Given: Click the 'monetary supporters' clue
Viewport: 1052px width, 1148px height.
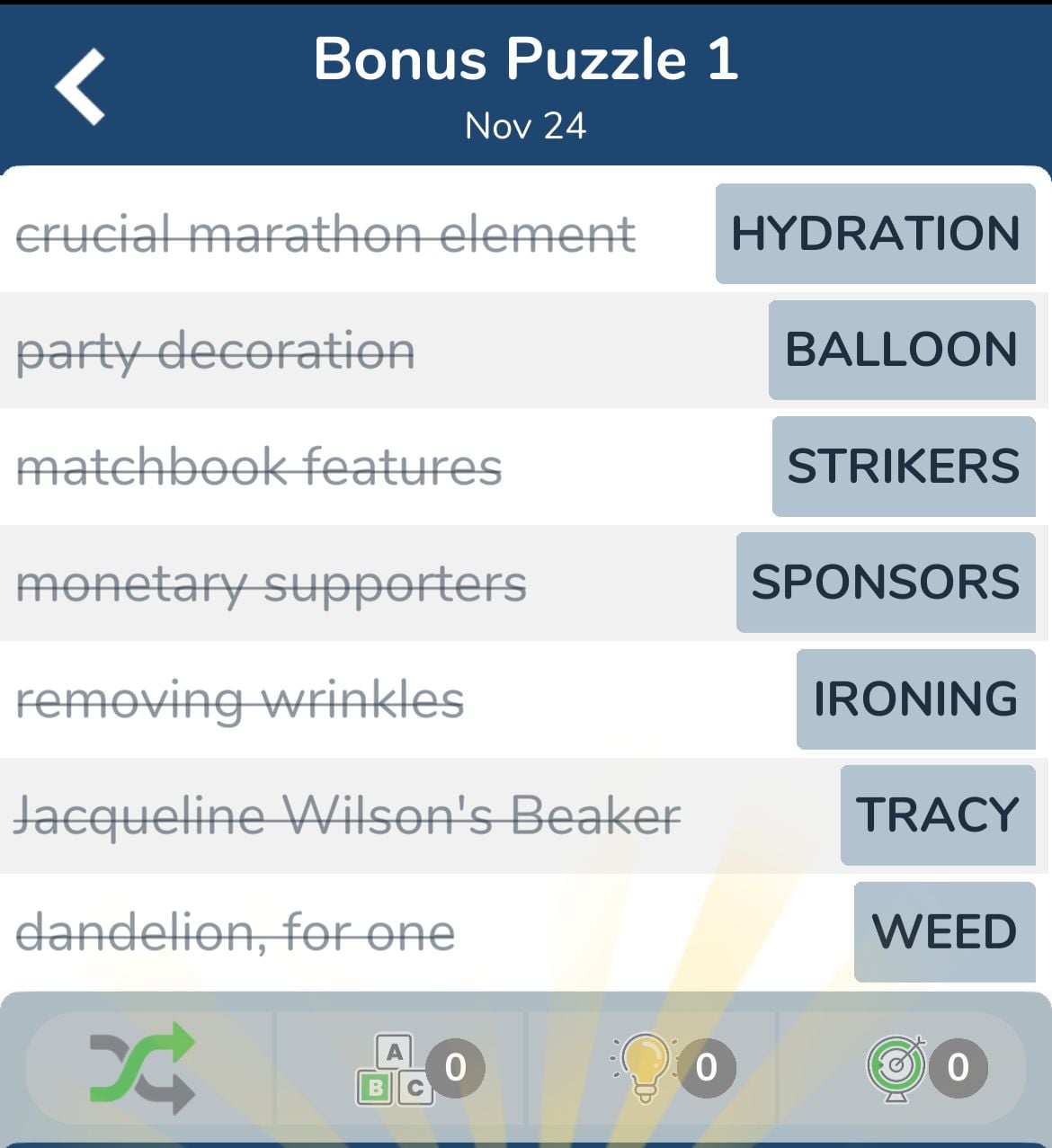Looking at the screenshot, I should click(x=272, y=583).
